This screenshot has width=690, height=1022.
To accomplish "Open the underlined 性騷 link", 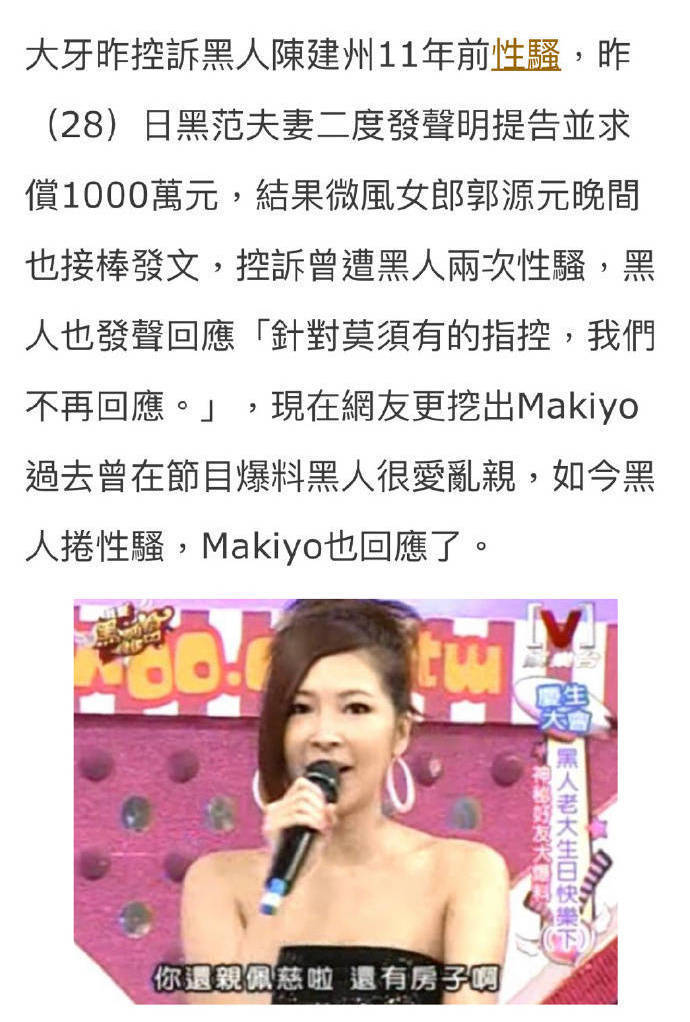I will point(526,57).
